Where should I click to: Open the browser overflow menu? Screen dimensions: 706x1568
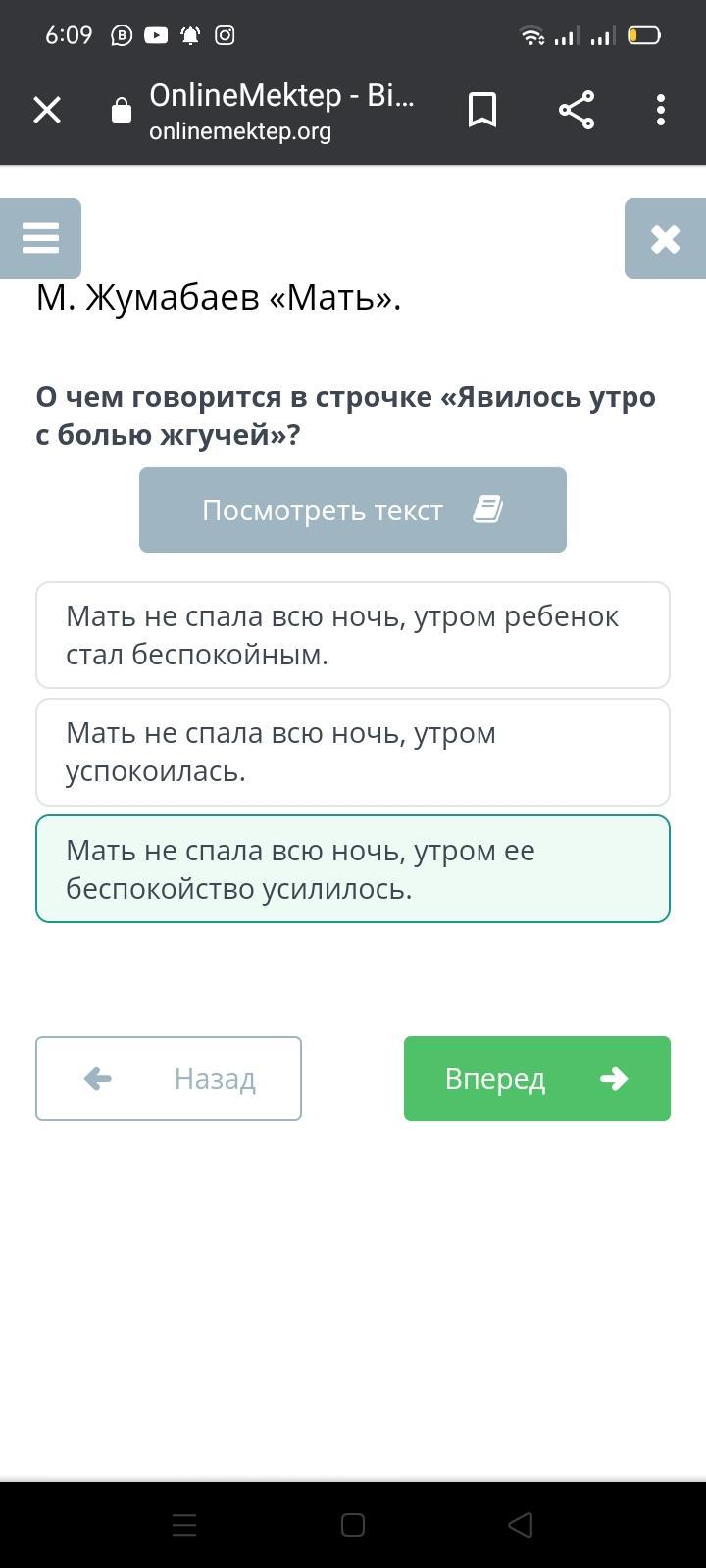661,110
